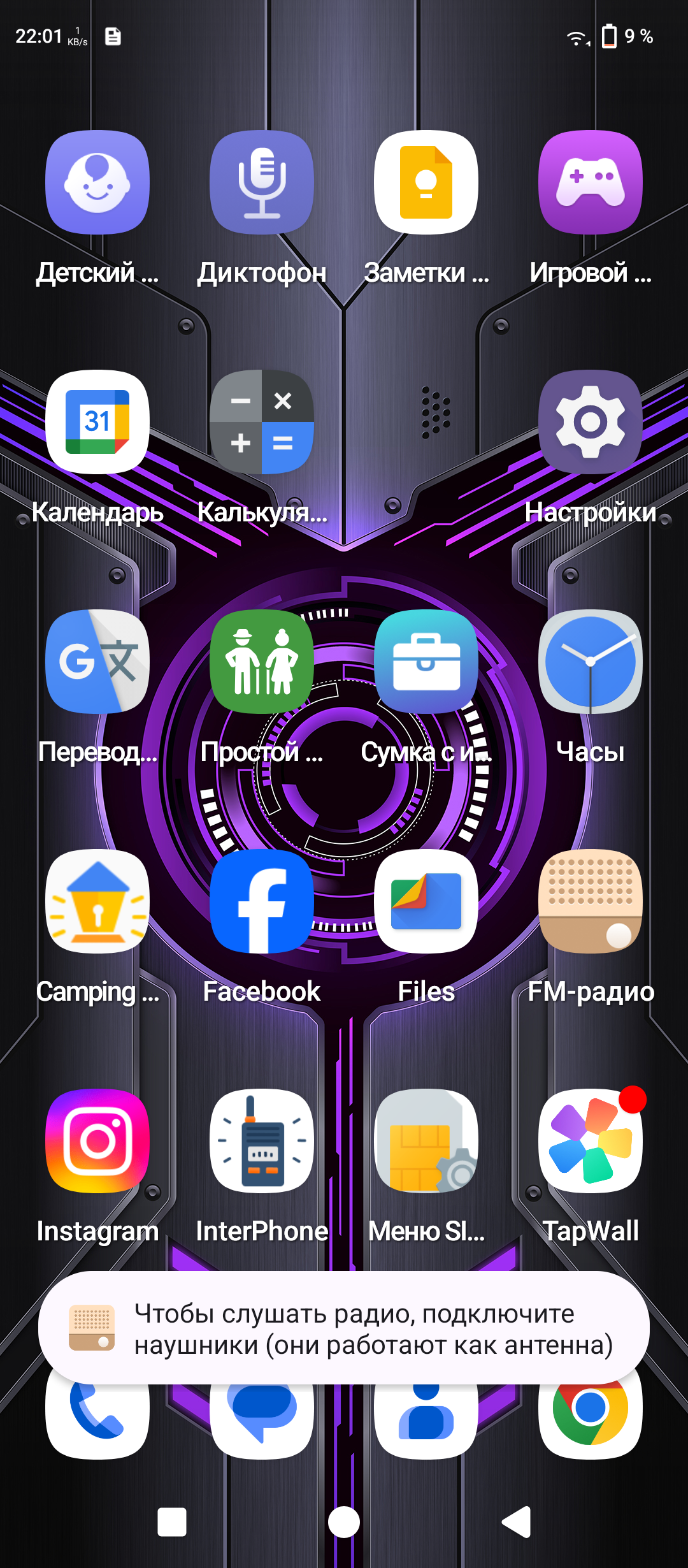The image size is (688, 1568).
Task: Open the Календарь app
Action: click(x=97, y=422)
